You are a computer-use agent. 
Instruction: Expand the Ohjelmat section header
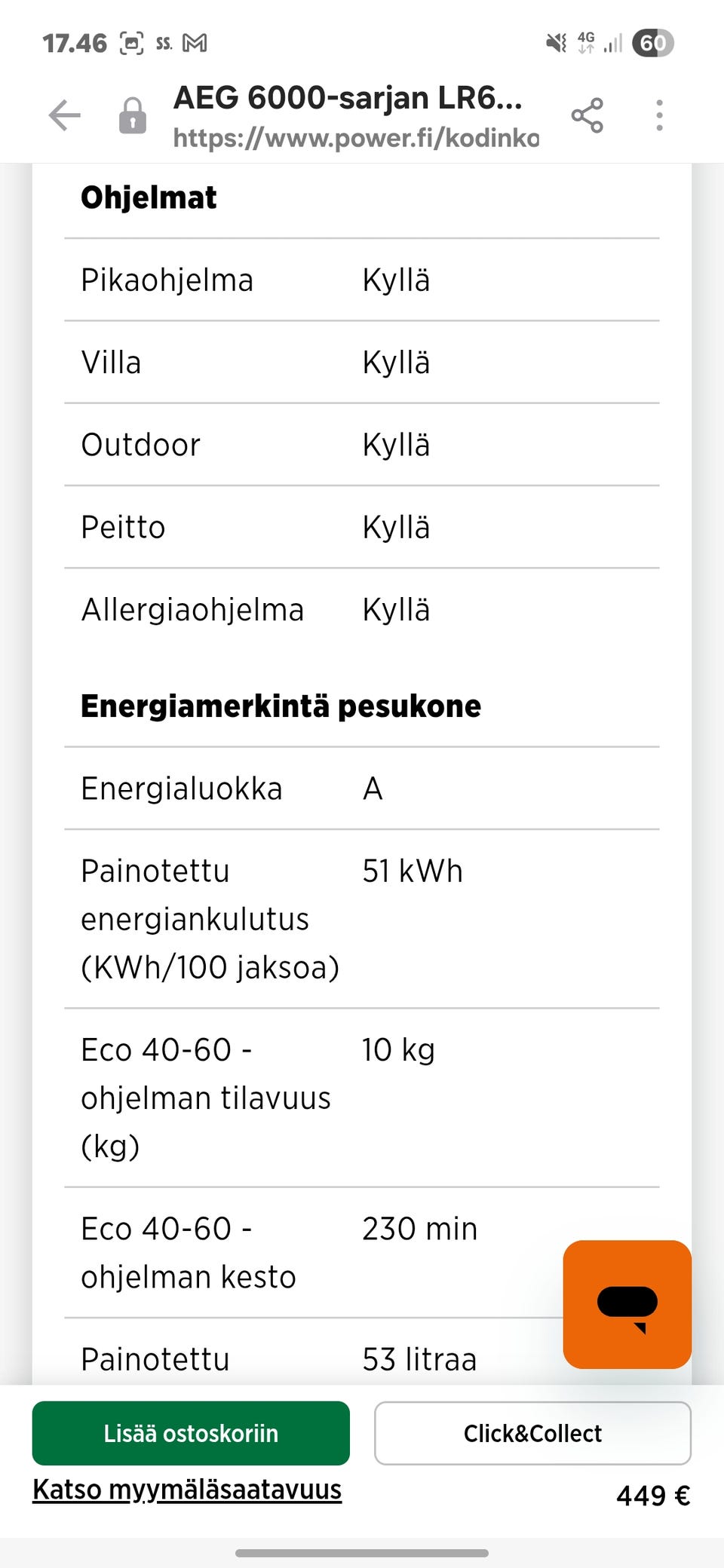(x=149, y=197)
